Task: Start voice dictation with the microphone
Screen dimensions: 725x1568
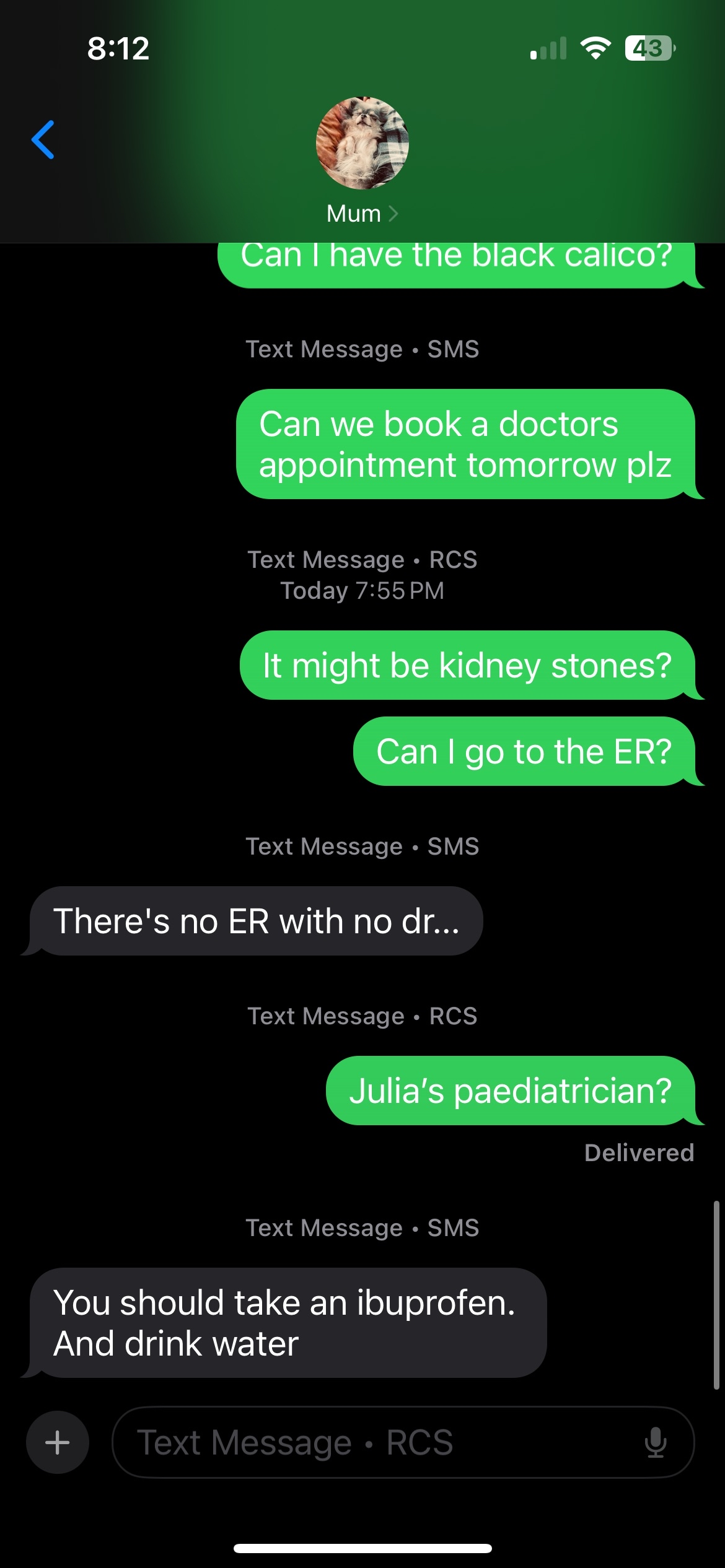Action: click(x=655, y=1442)
